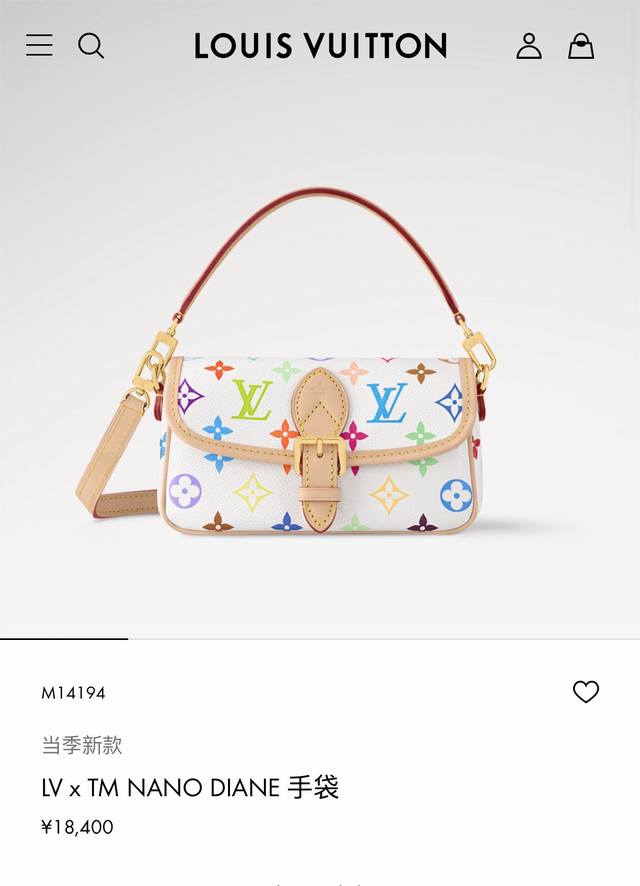
Task: Open the shopping bag
Action: pyautogui.click(x=581, y=46)
